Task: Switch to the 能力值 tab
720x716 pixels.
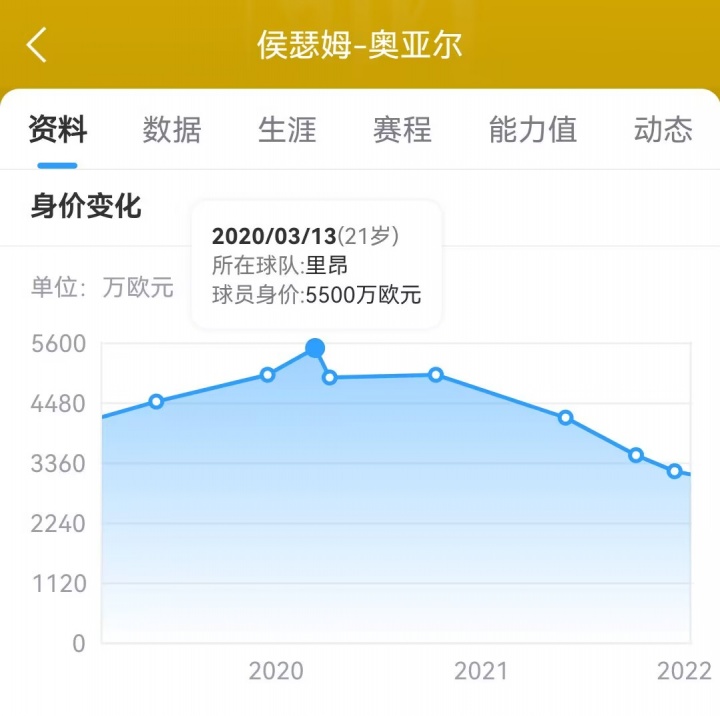Action: click(532, 130)
